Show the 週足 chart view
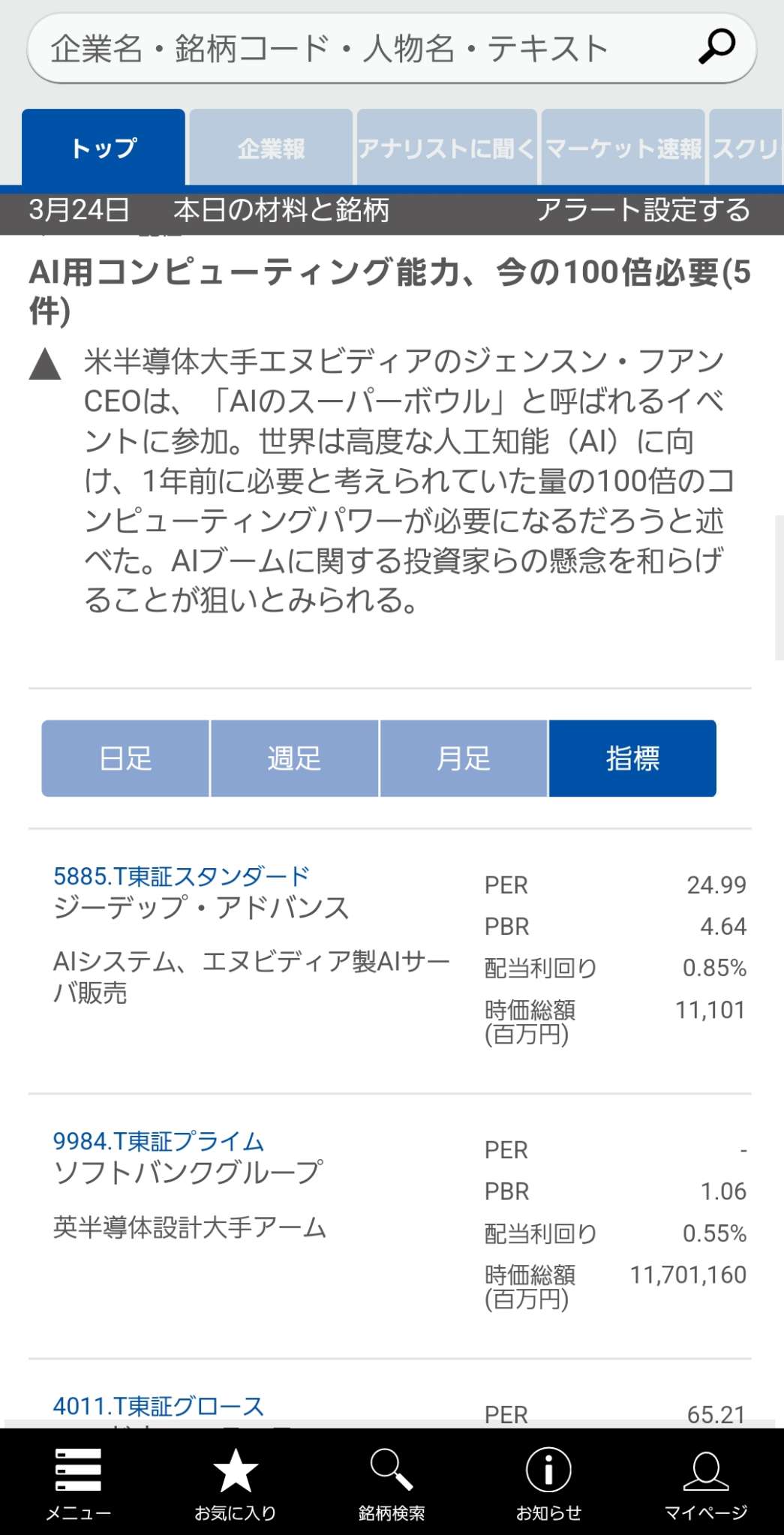Image resolution: width=784 pixels, height=1535 pixels. click(x=295, y=758)
